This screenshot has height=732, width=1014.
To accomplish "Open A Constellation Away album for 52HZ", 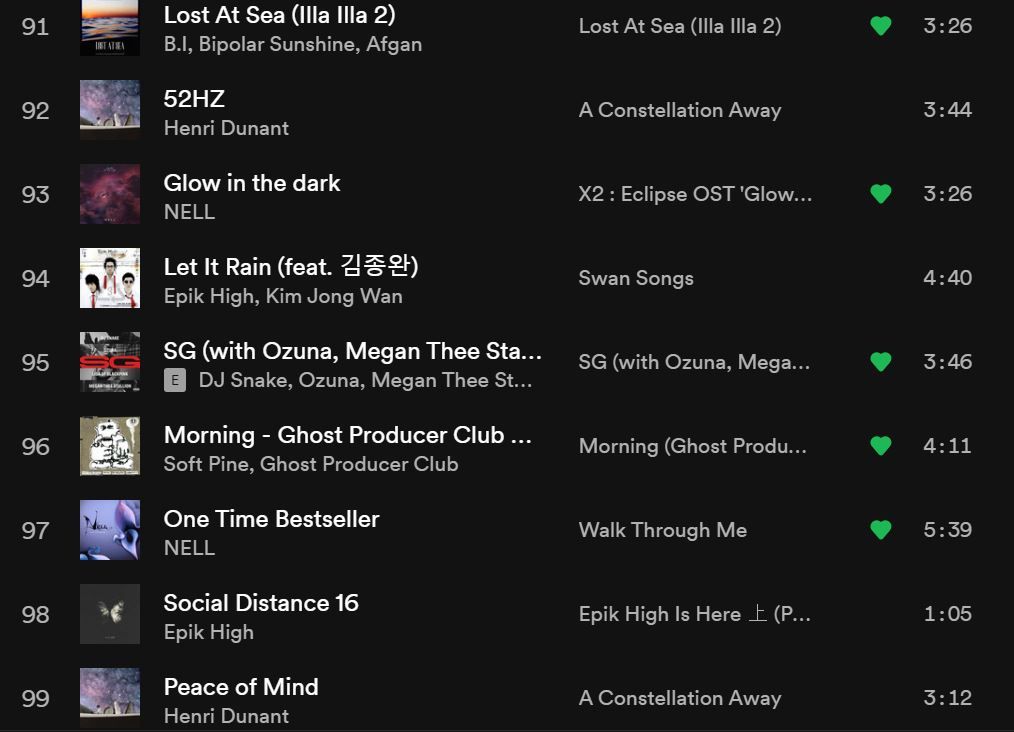I will (x=679, y=110).
